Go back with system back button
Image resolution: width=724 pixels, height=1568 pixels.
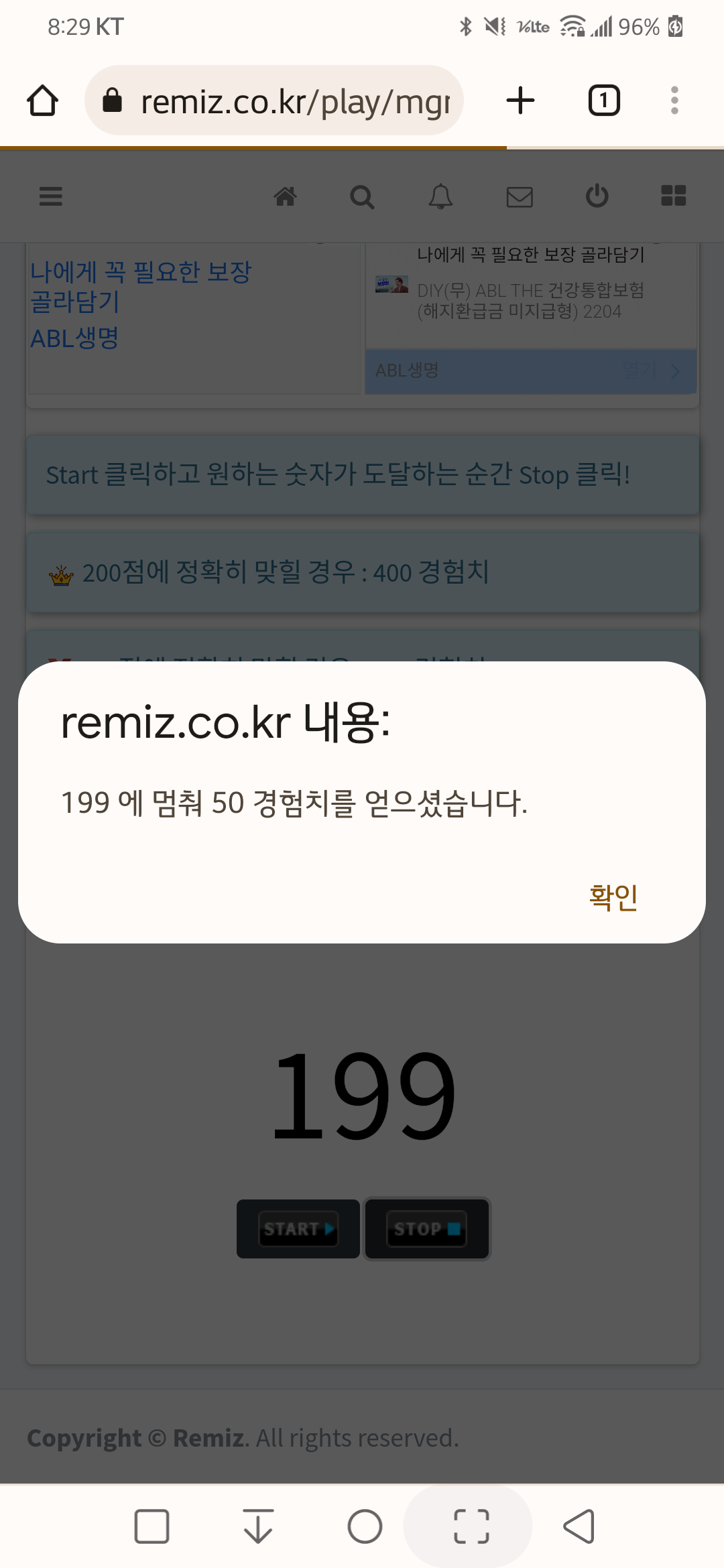pos(579,1526)
